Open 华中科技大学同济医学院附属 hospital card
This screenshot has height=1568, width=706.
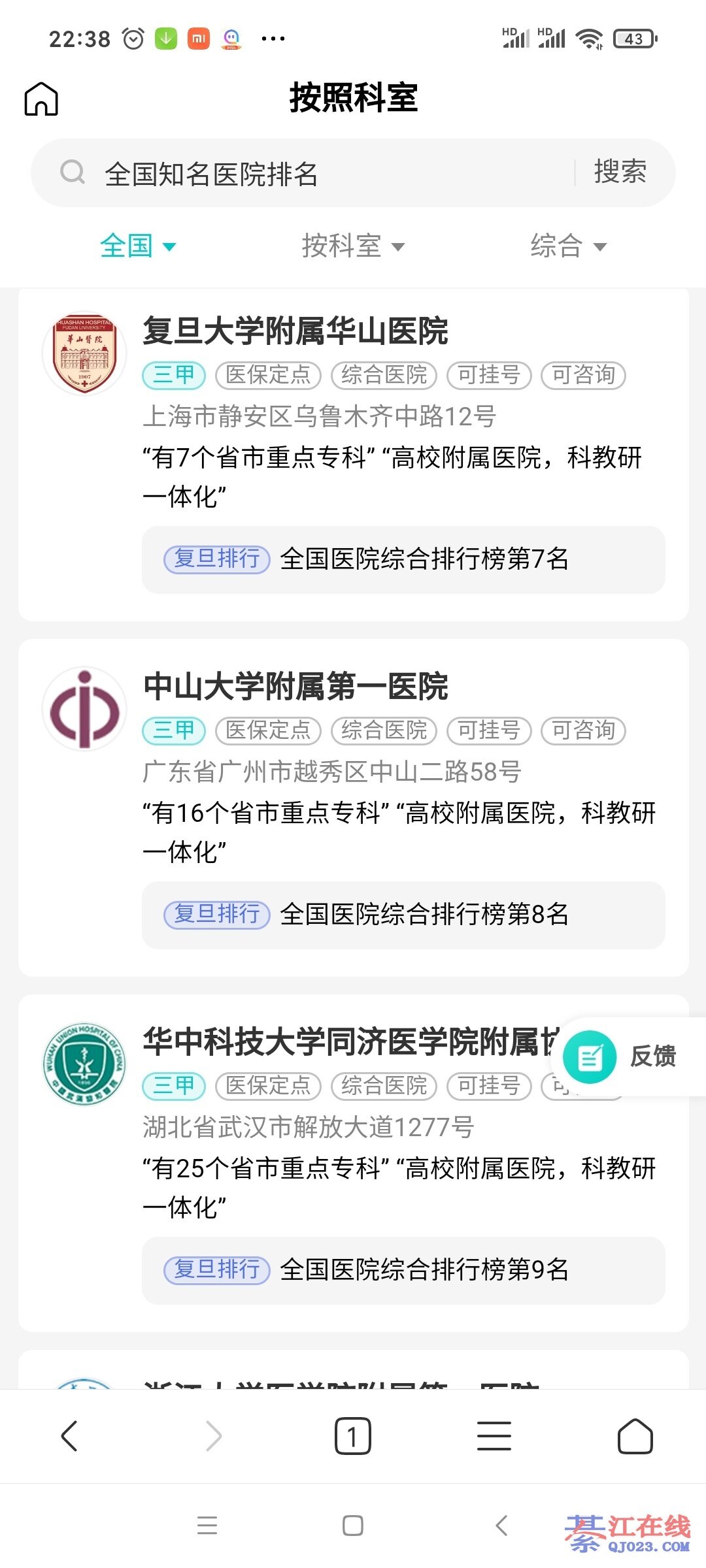tap(353, 1163)
